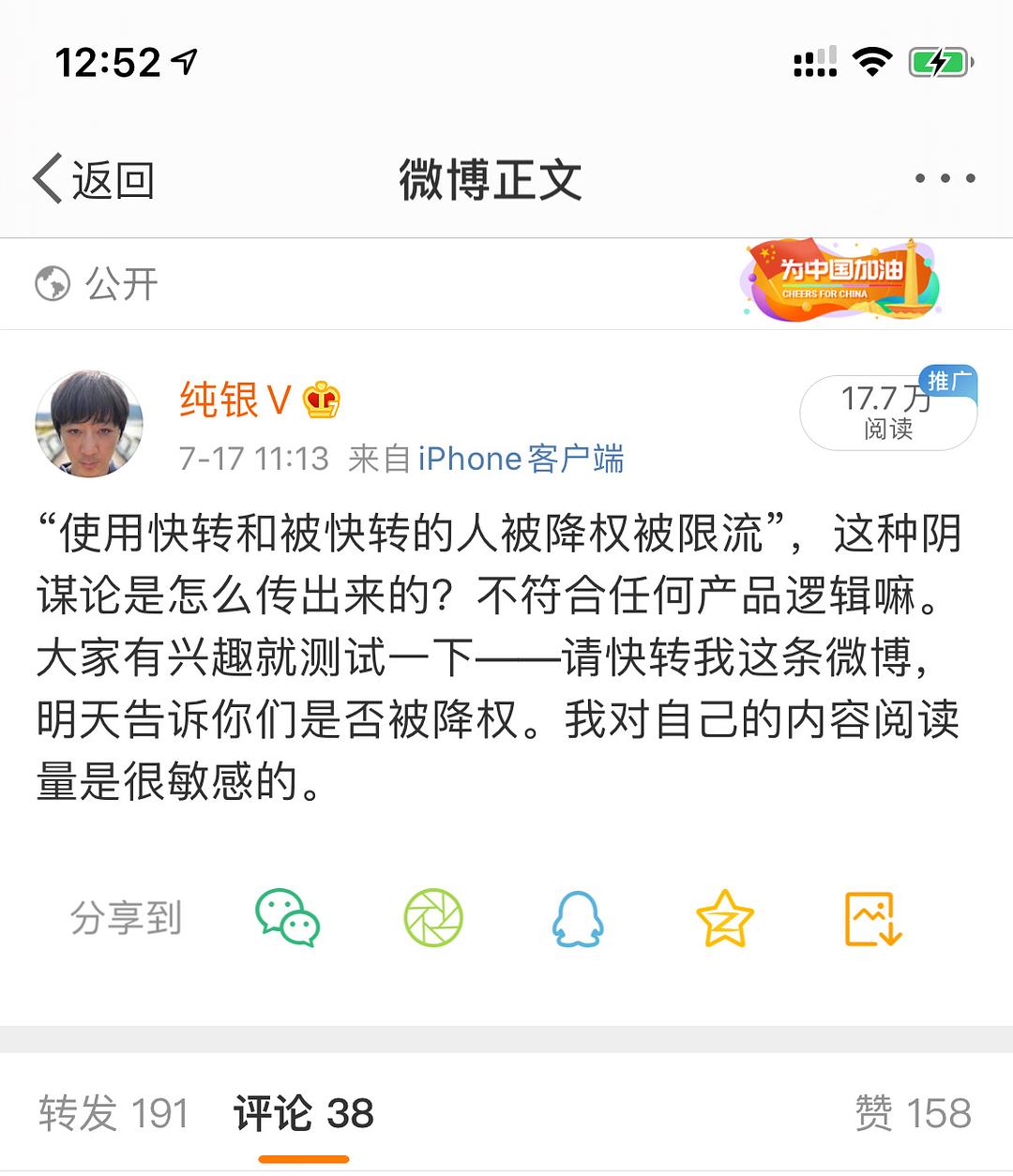The width and height of the screenshot is (1013, 1176).
Task: Select the 评论 38 tab
Action: (303, 1113)
